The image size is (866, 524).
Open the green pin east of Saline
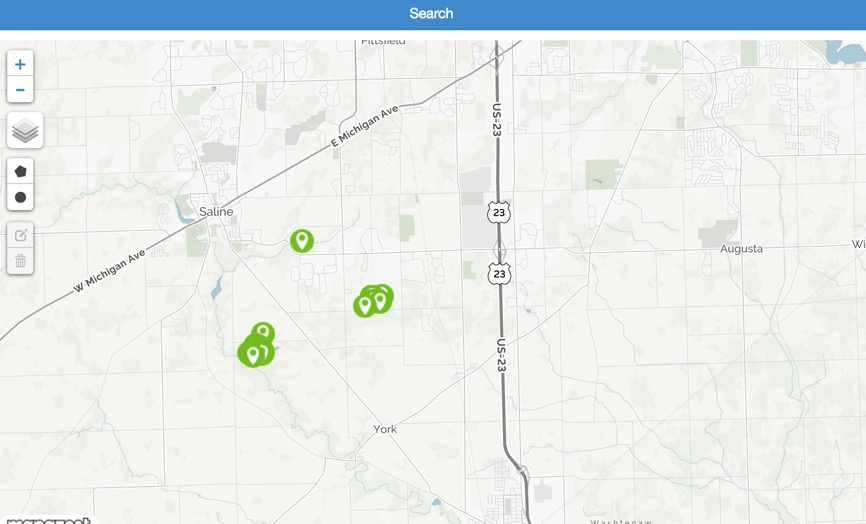[x=302, y=241]
